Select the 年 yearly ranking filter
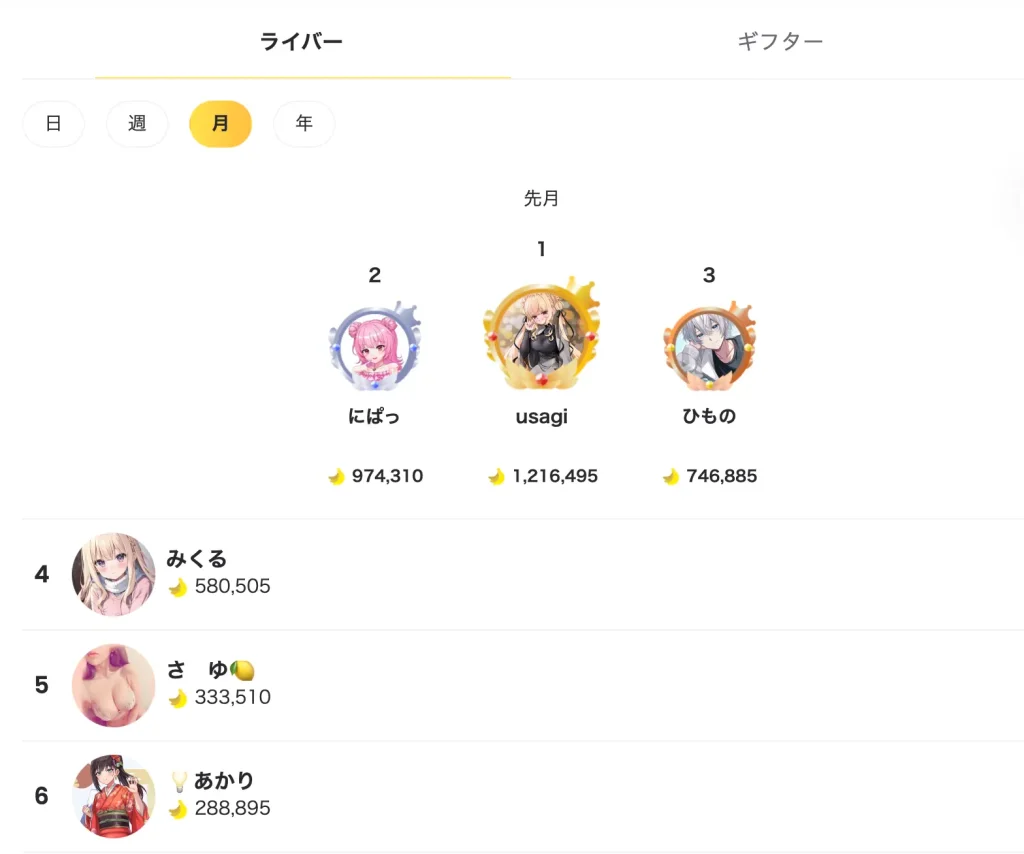The width and height of the screenshot is (1024, 854). coord(304,124)
